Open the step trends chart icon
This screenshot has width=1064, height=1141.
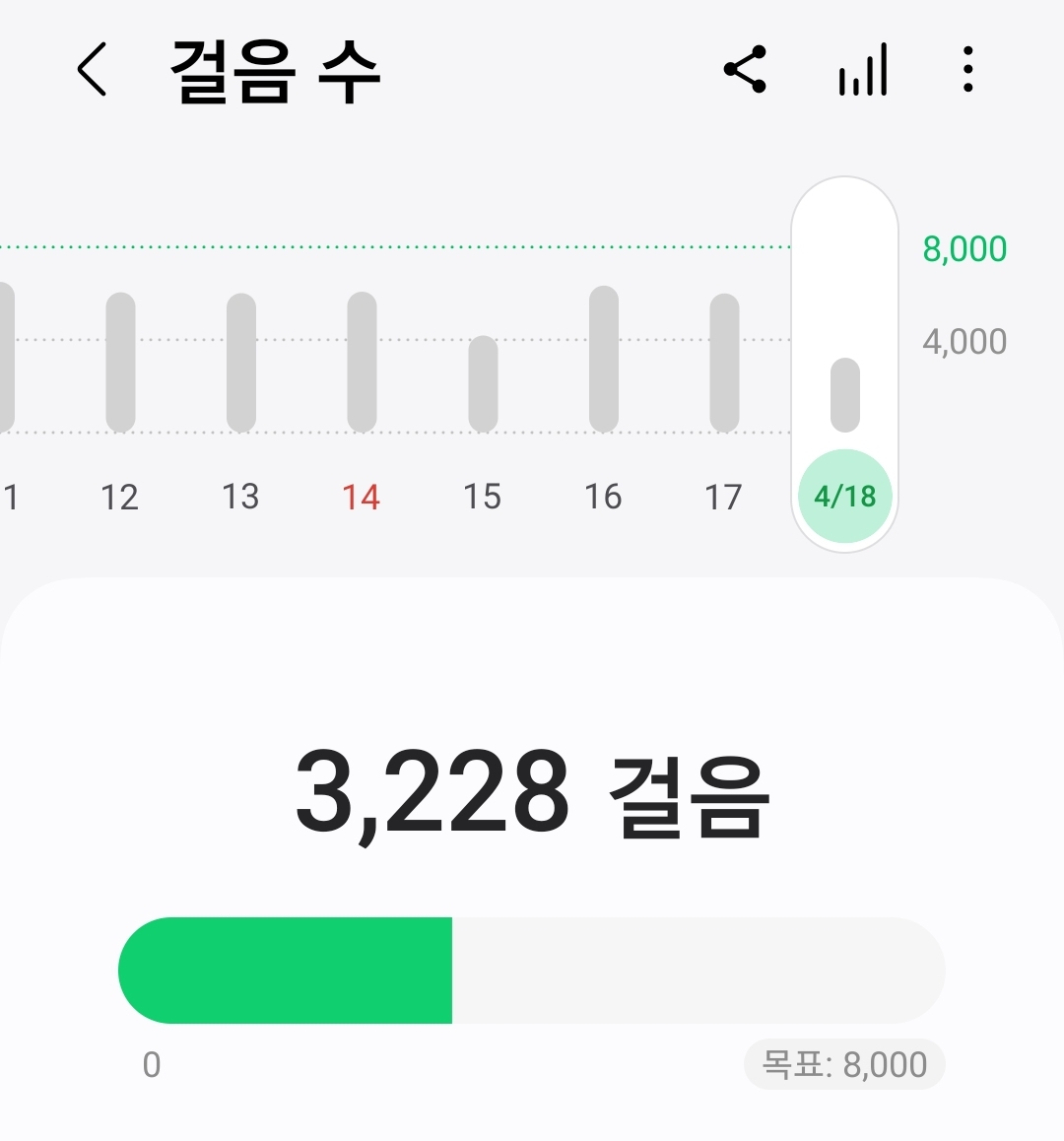pyautogui.click(x=863, y=71)
